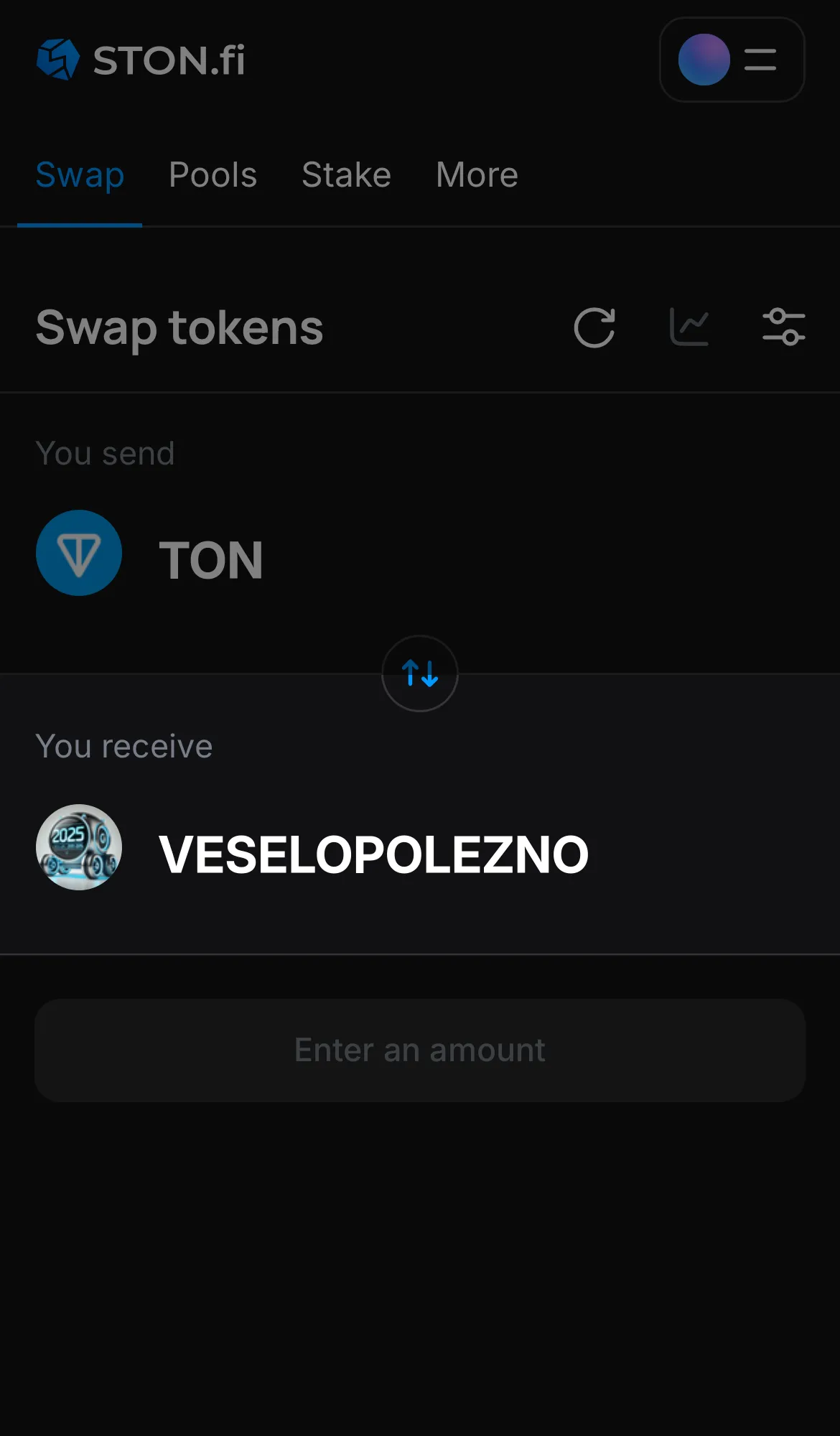The image size is (840, 1436).
Task: Click the Swap tokens heading
Action: pos(179,328)
